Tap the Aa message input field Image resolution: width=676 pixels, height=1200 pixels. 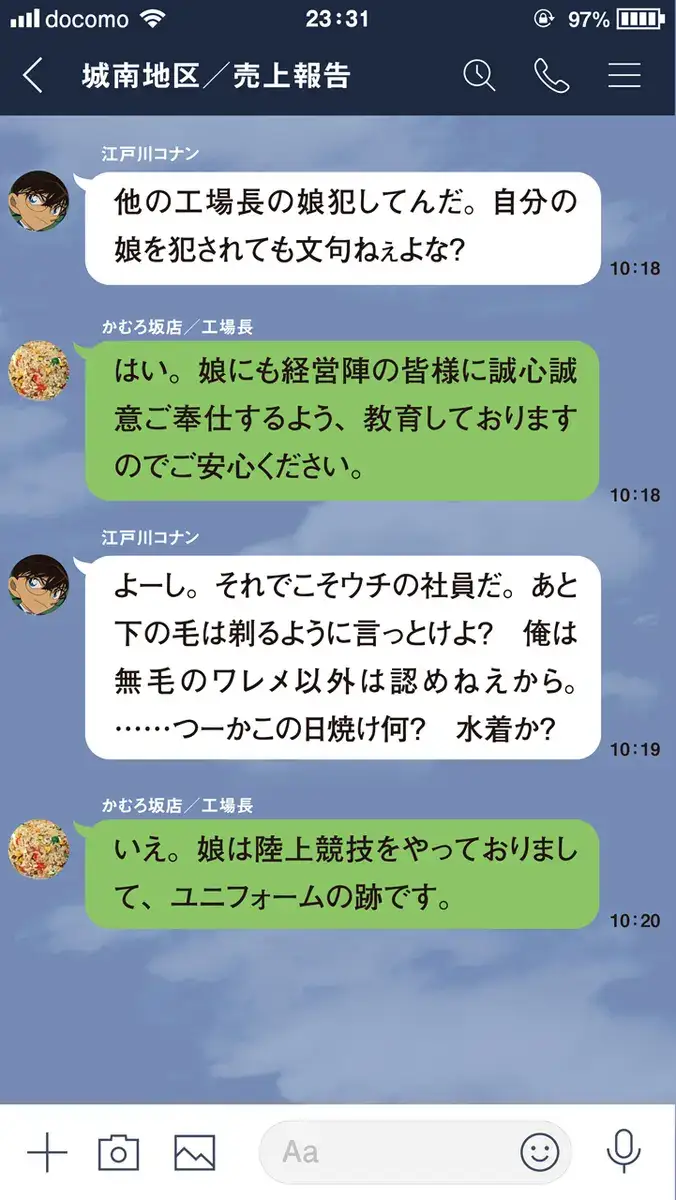(390, 1152)
